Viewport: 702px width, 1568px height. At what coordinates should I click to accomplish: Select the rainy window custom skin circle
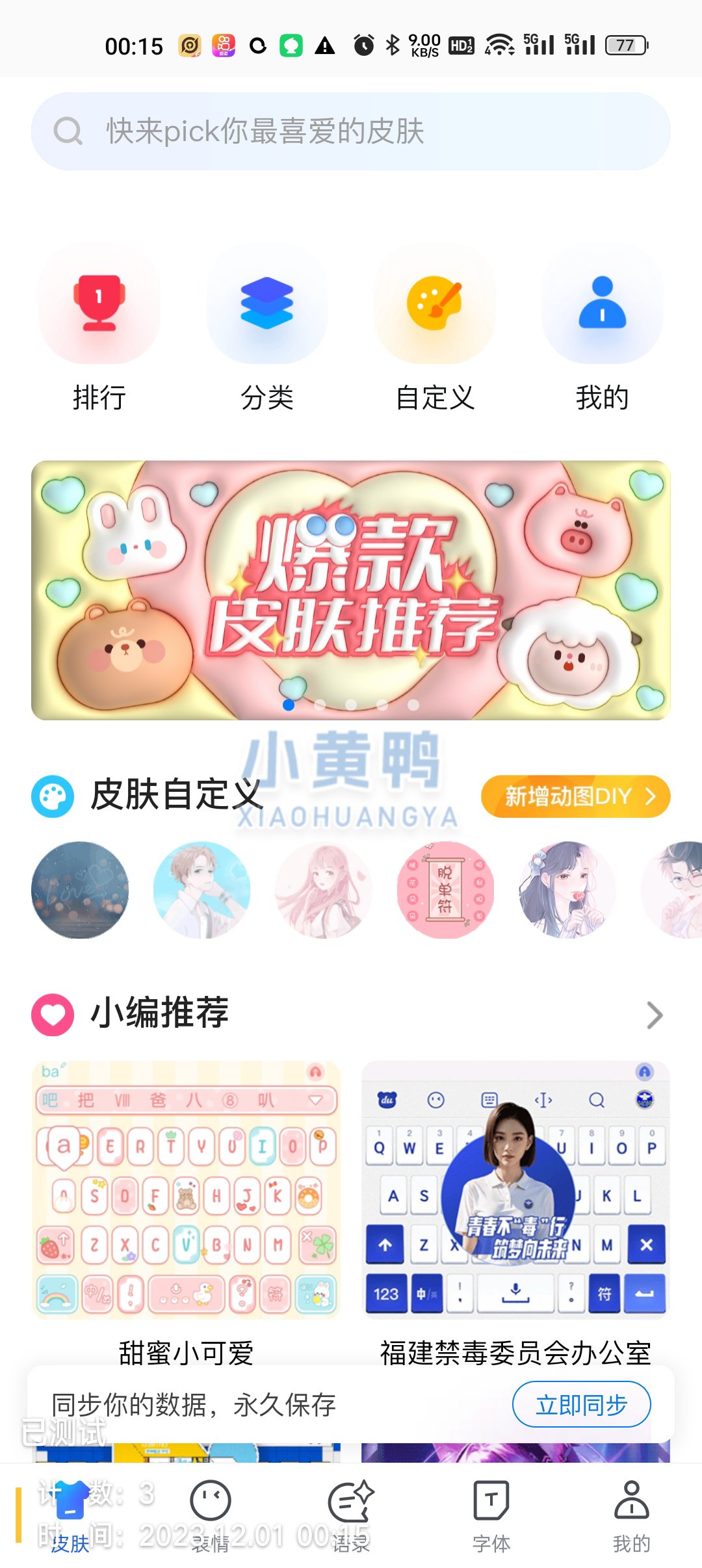[x=80, y=890]
